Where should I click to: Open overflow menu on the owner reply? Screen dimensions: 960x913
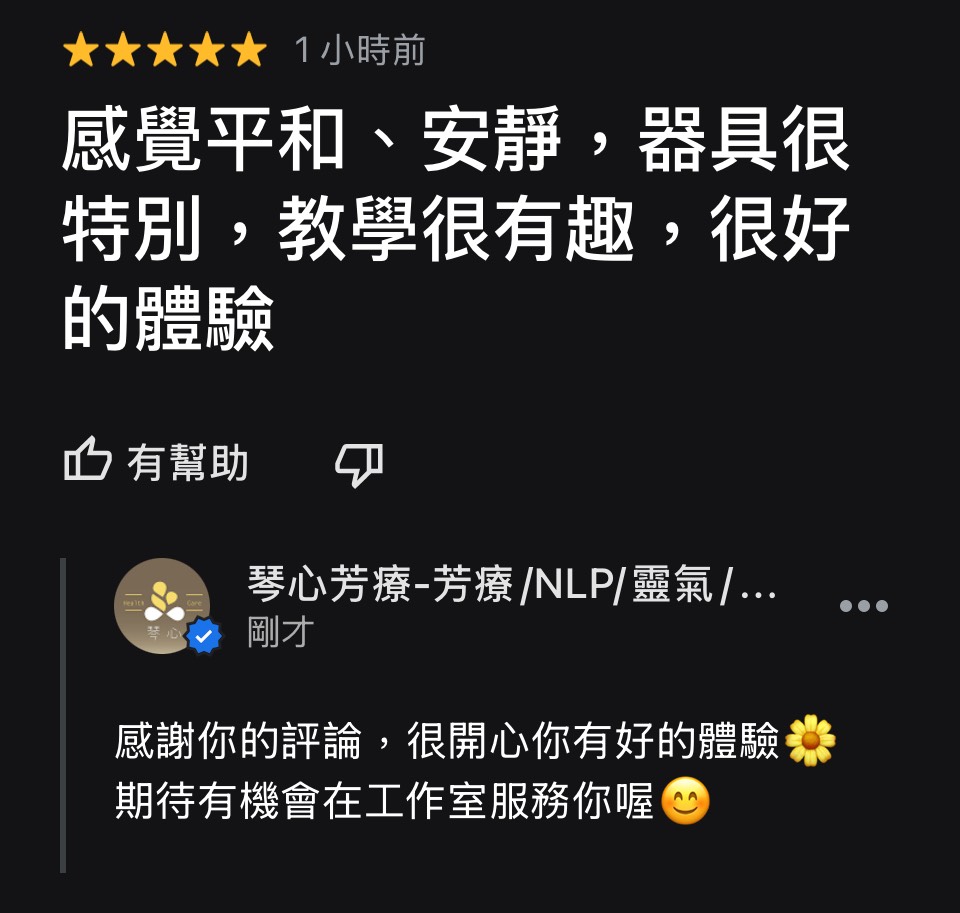click(x=863, y=605)
